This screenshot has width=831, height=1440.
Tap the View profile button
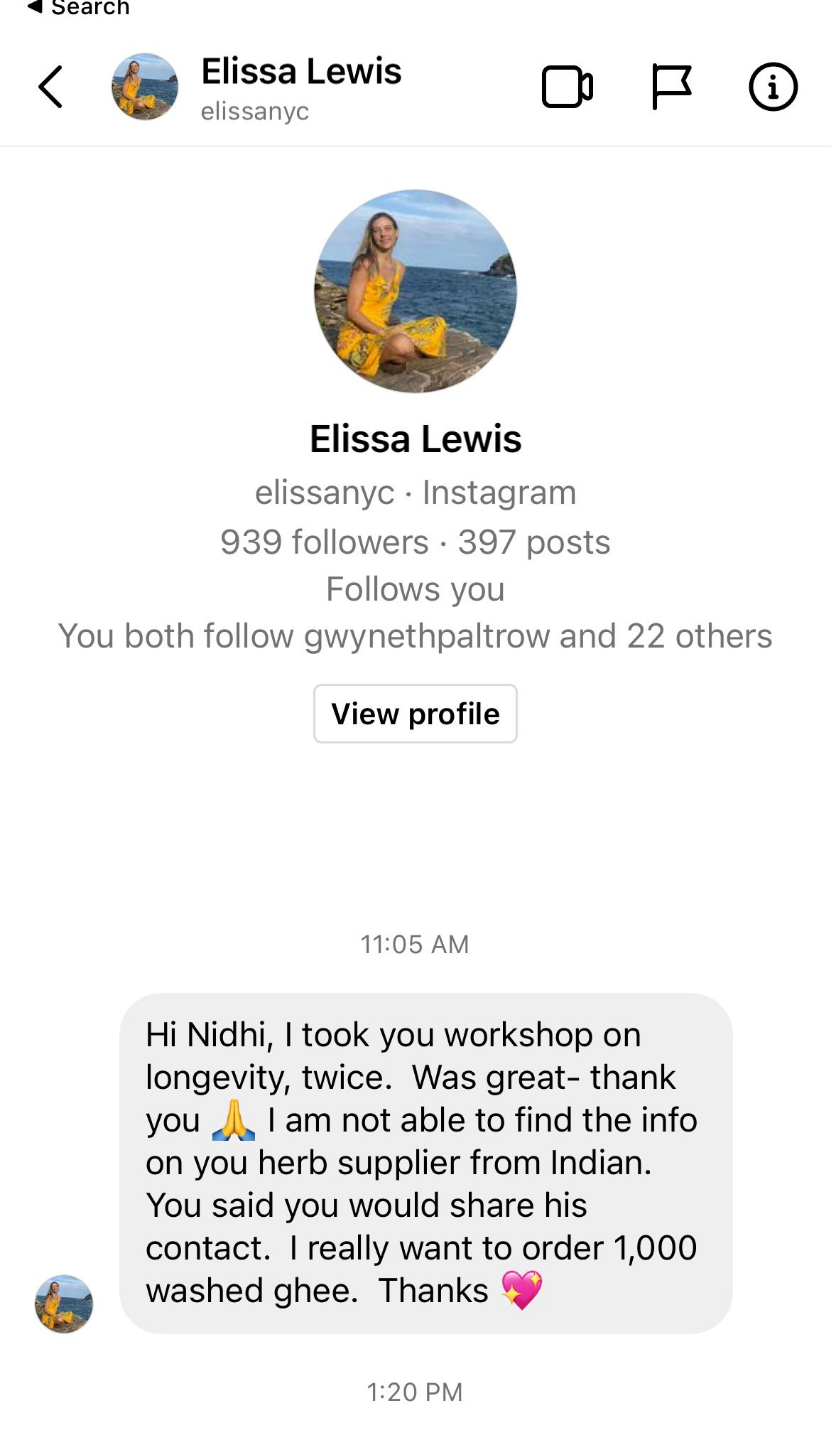415,714
